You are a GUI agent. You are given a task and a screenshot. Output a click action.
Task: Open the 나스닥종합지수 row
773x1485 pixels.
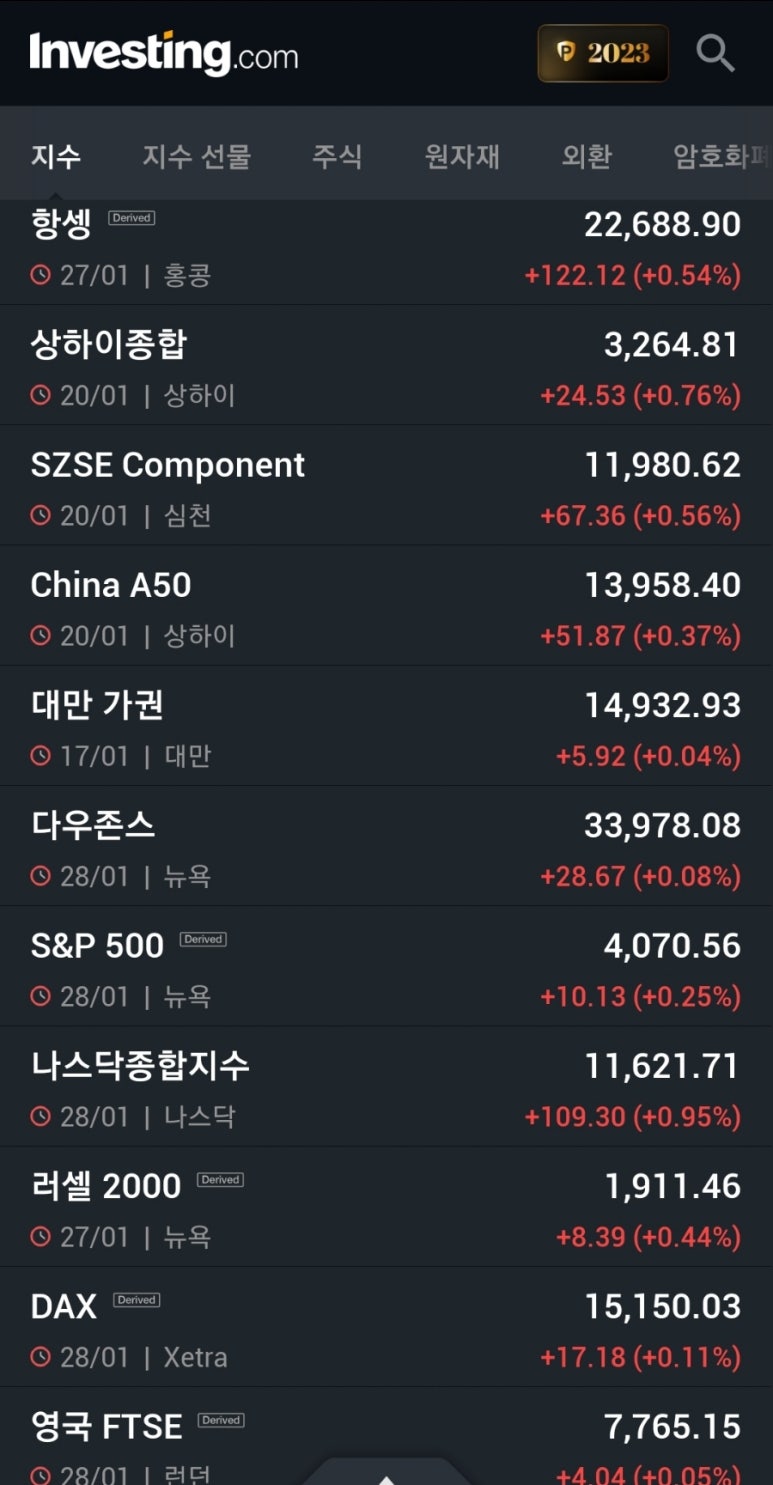click(386, 1086)
